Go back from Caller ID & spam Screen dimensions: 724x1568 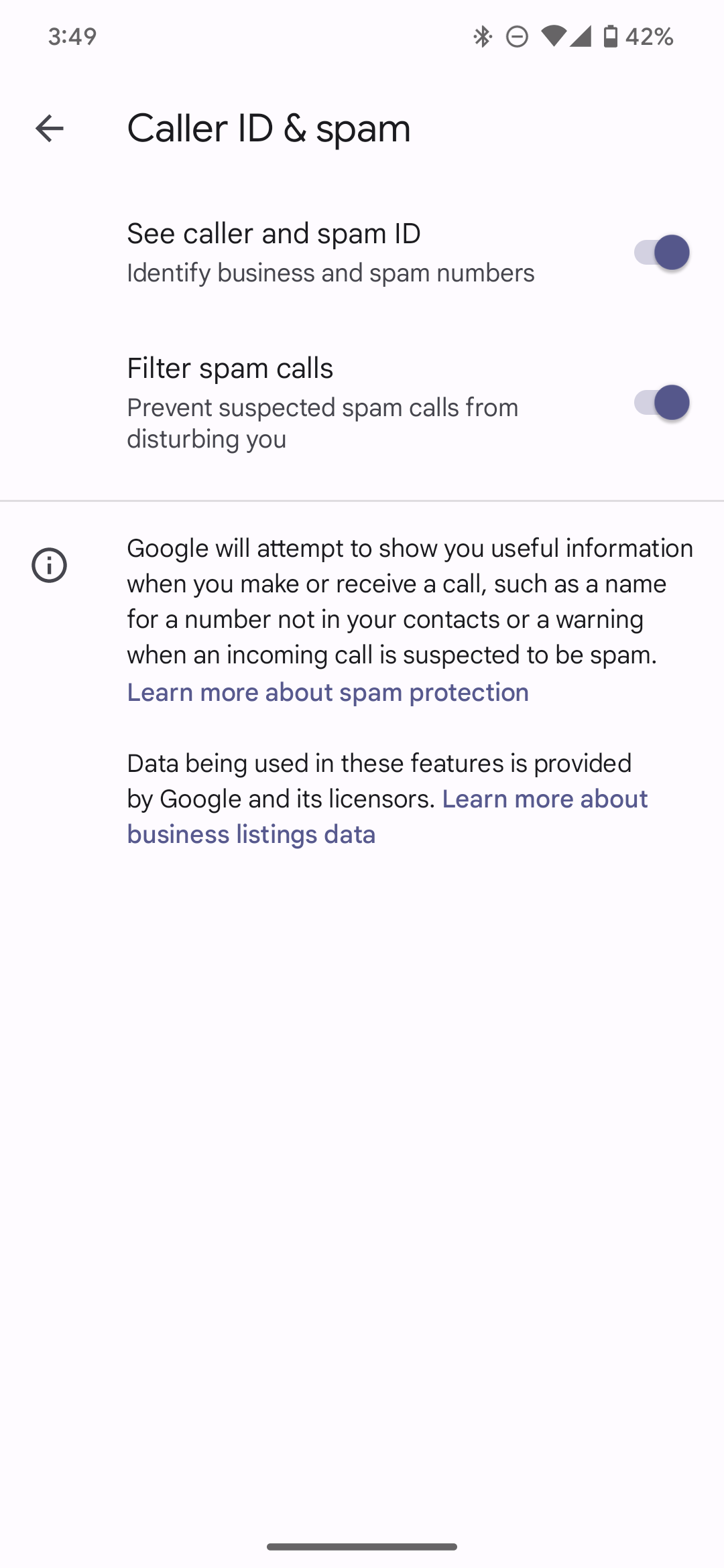click(x=49, y=128)
